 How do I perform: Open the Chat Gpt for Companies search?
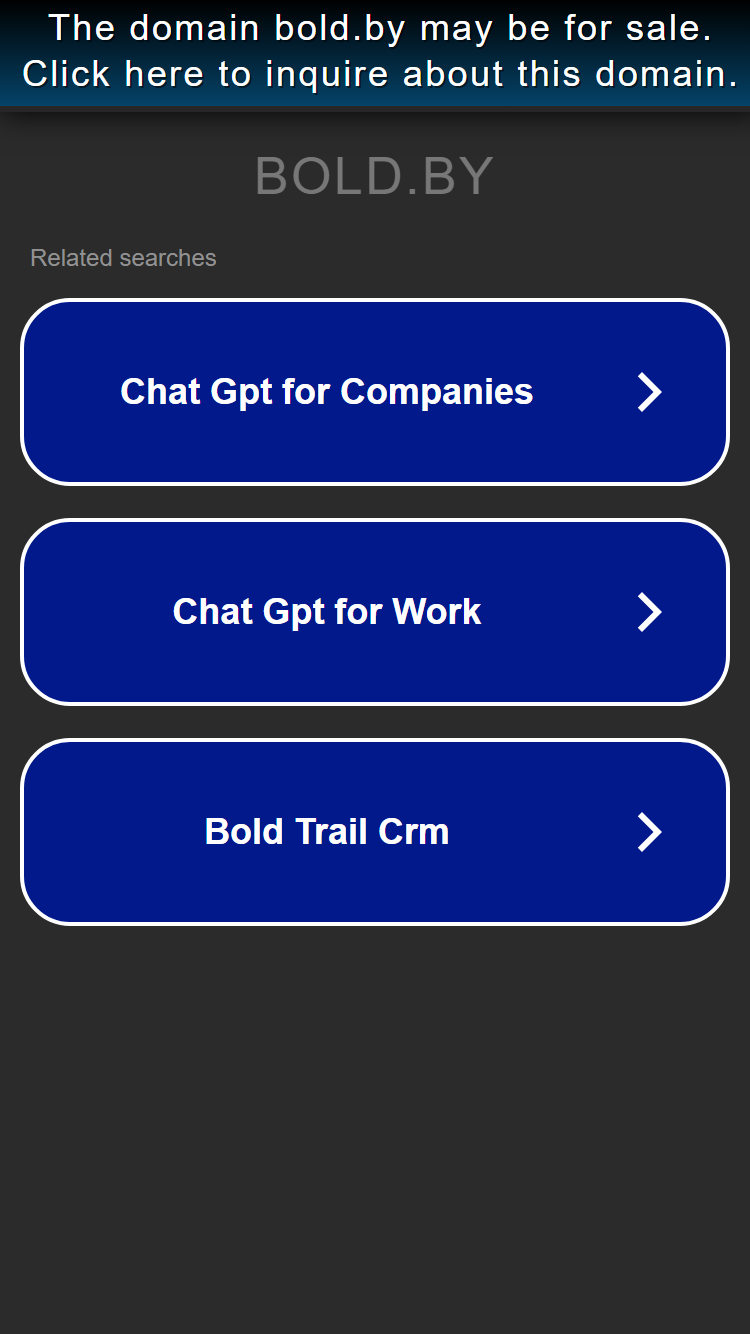375,392
